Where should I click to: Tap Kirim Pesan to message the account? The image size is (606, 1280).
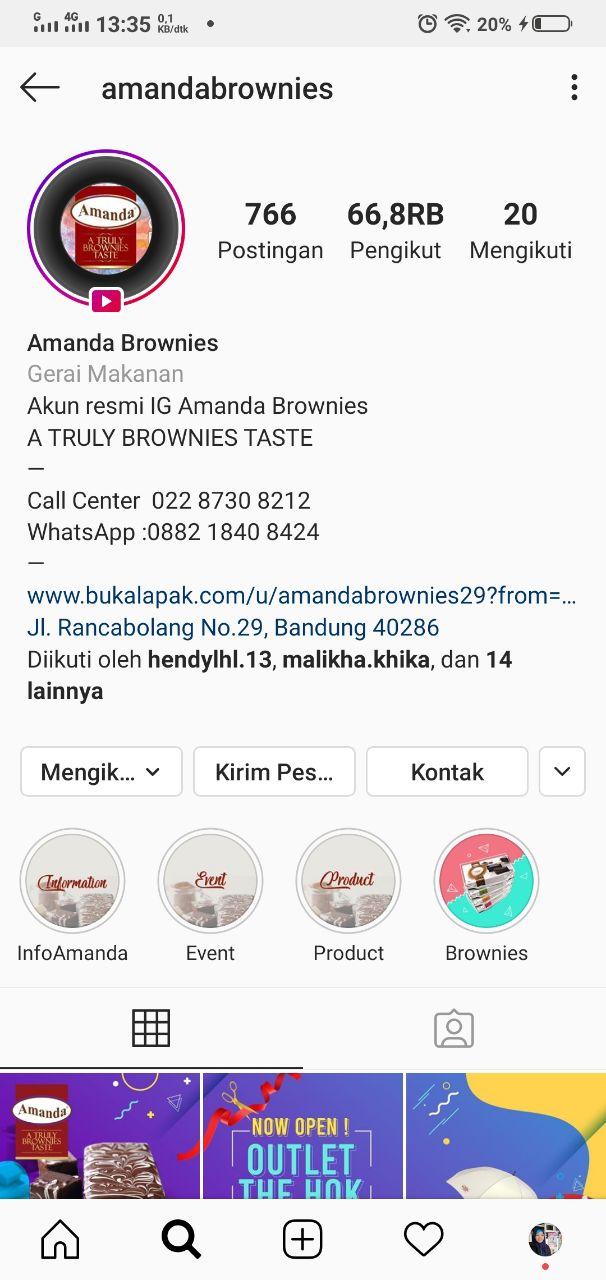[x=274, y=772]
